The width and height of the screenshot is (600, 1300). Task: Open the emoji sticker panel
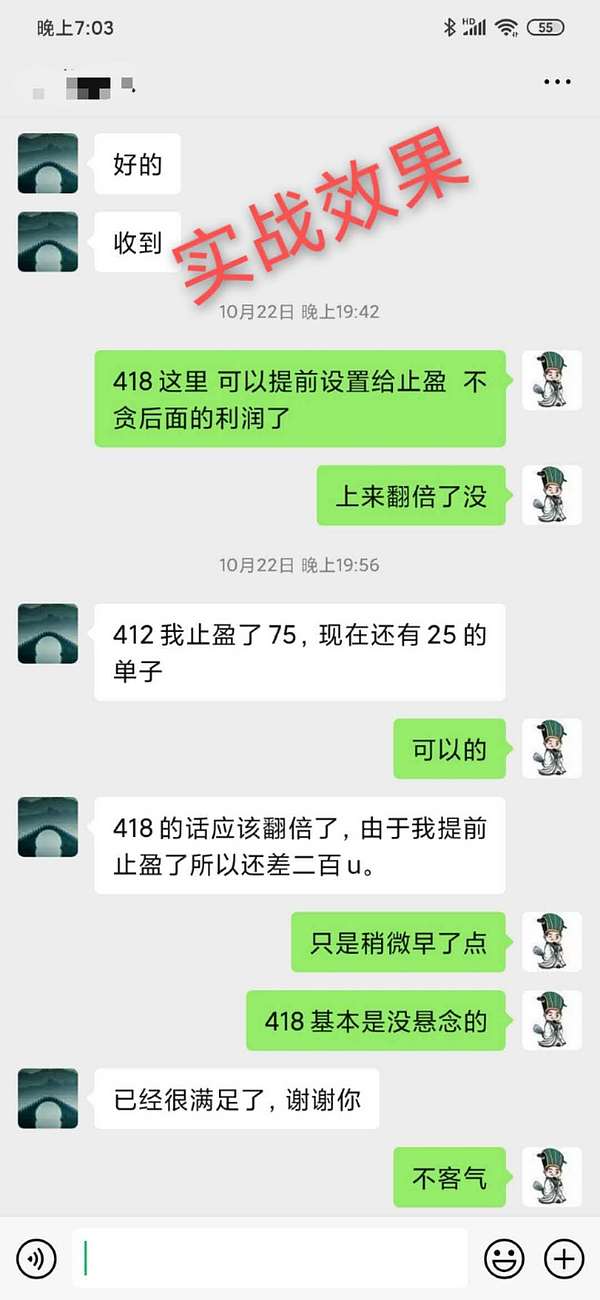pos(504,1258)
